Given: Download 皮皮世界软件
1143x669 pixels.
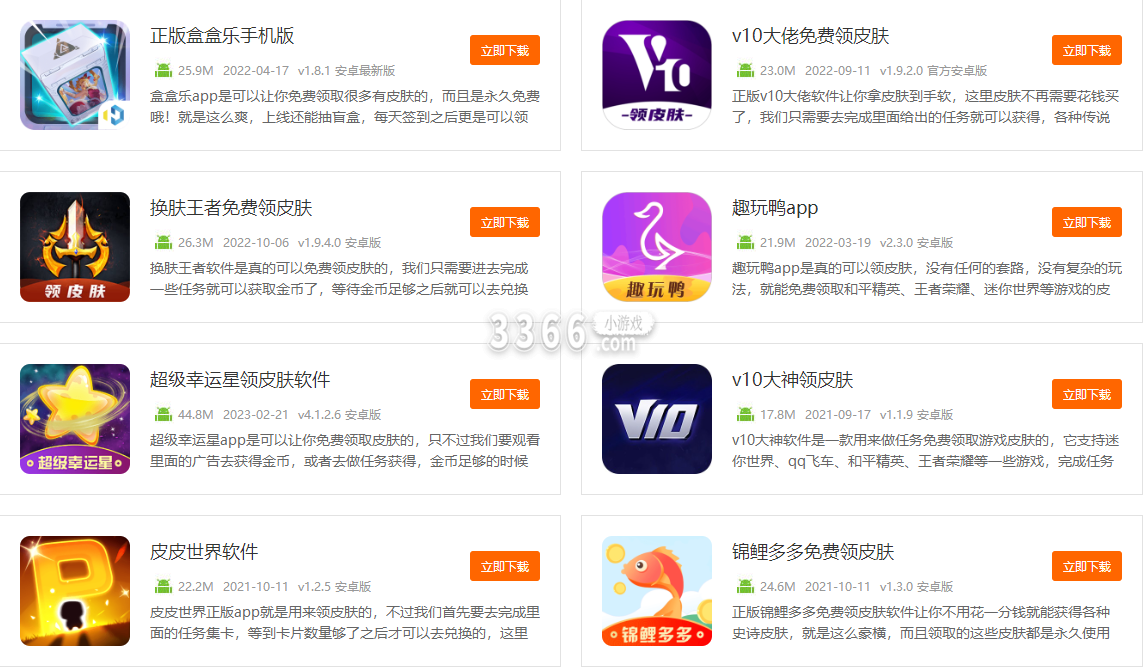Looking at the screenshot, I should (504, 566).
